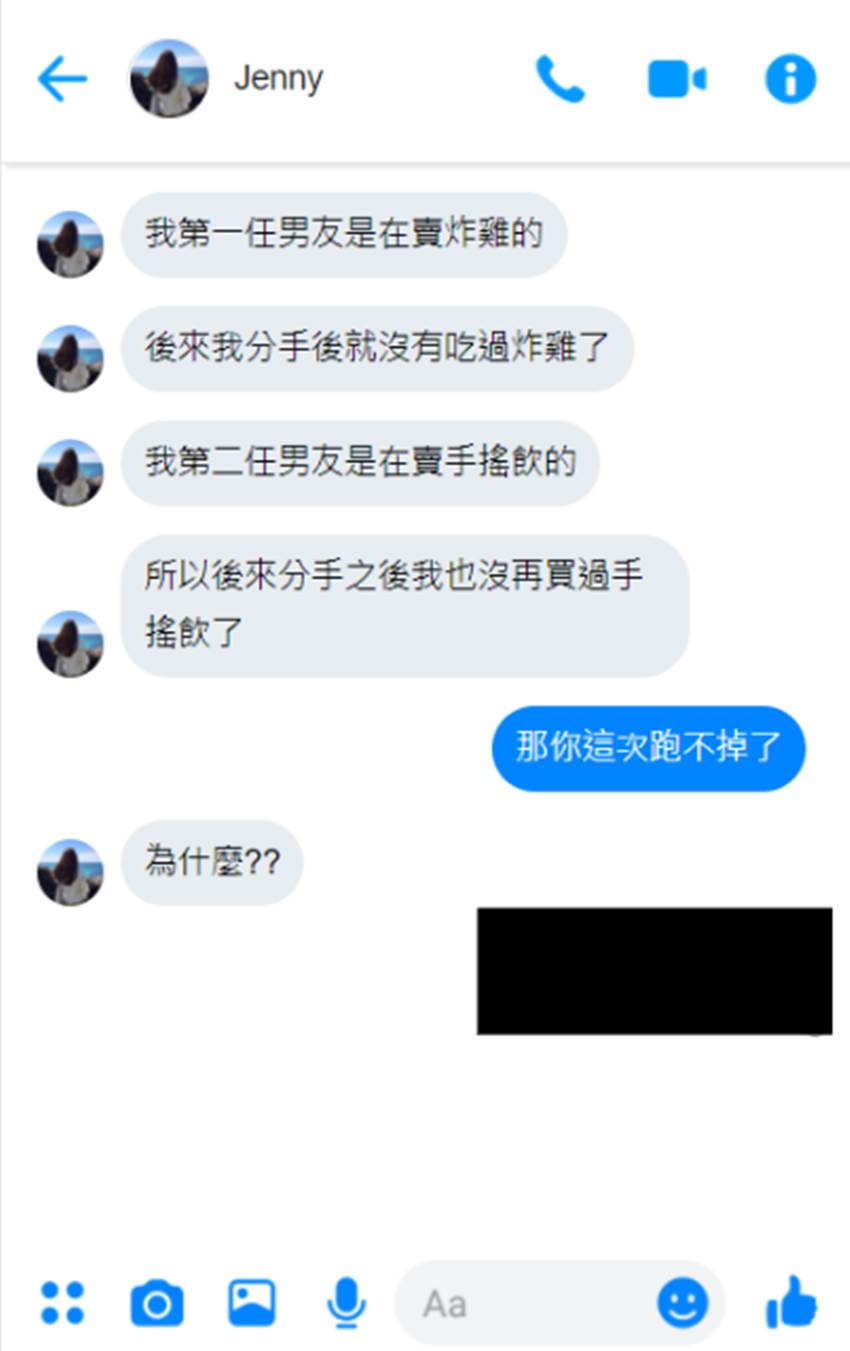Start a voice call with Jenny

[x=560, y=79]
